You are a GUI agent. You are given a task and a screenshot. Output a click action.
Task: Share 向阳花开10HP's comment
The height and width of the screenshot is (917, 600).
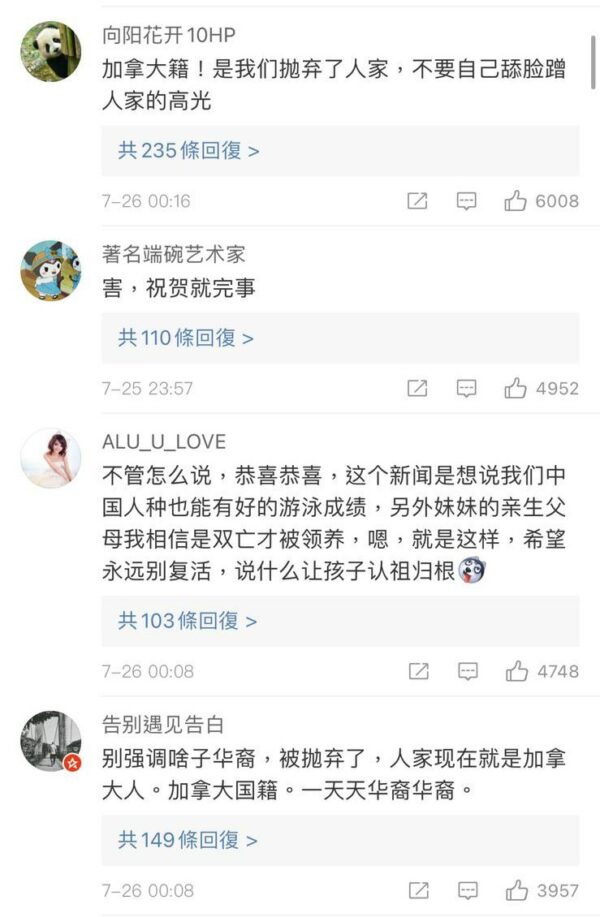tap(418, 201)
